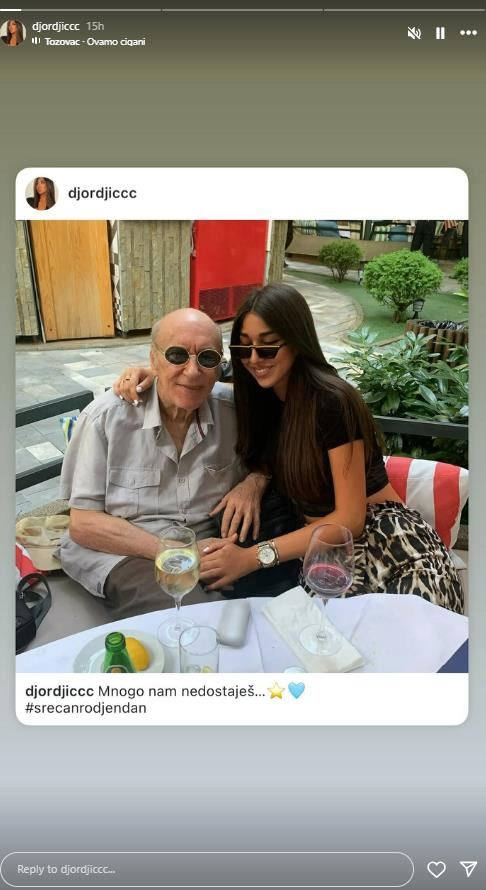
Task: Open the shared post by djordjiccc
Action: coord(242,446)
